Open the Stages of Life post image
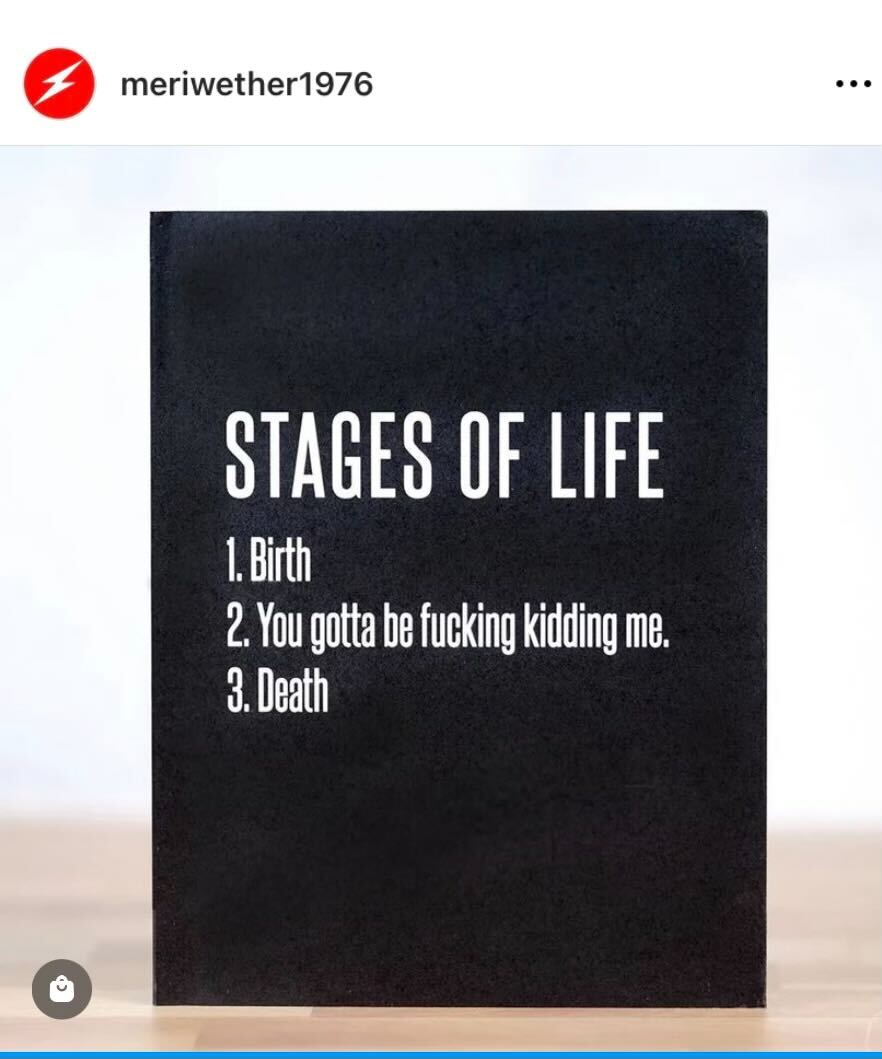882x1059 pixels. coord(458,600)
